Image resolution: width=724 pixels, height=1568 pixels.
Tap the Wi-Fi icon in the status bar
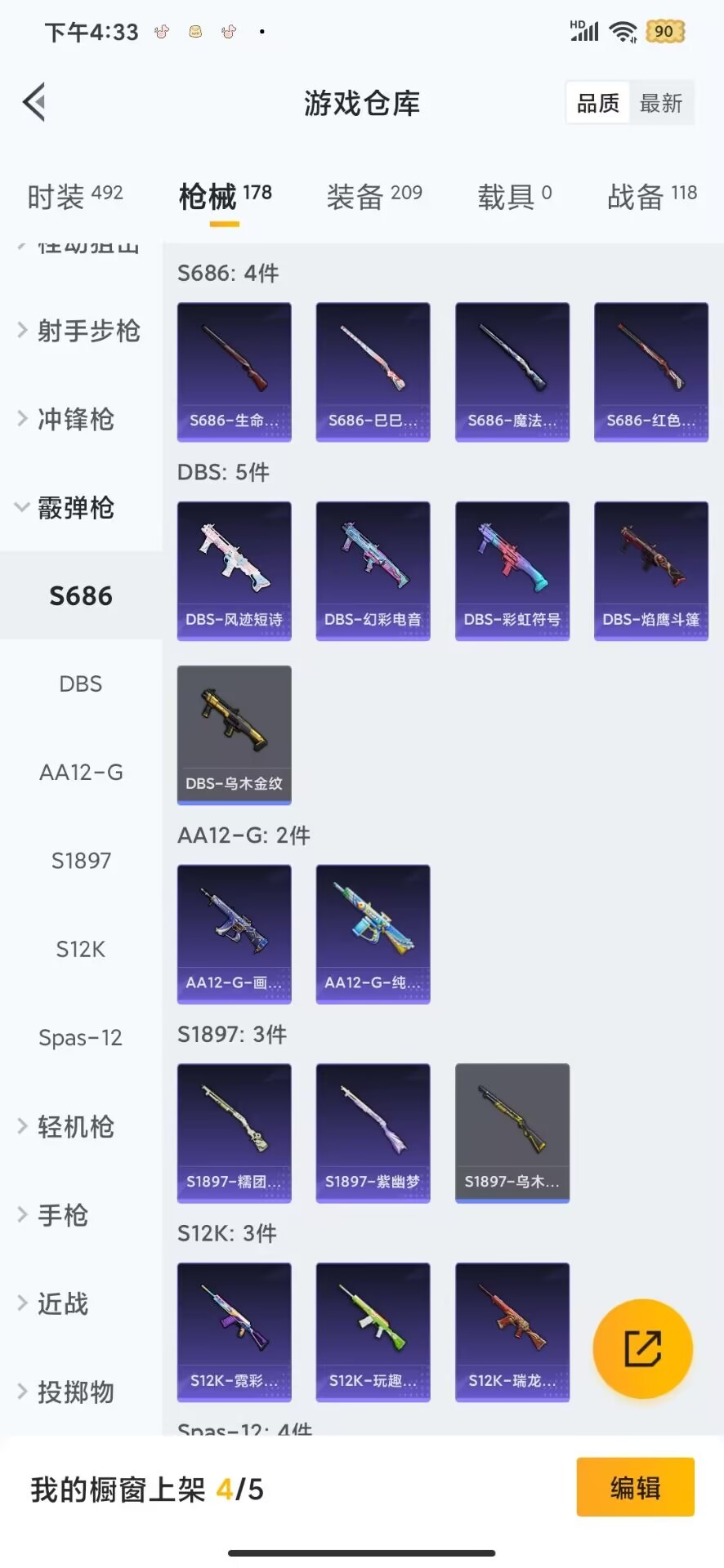pos(624,31)
